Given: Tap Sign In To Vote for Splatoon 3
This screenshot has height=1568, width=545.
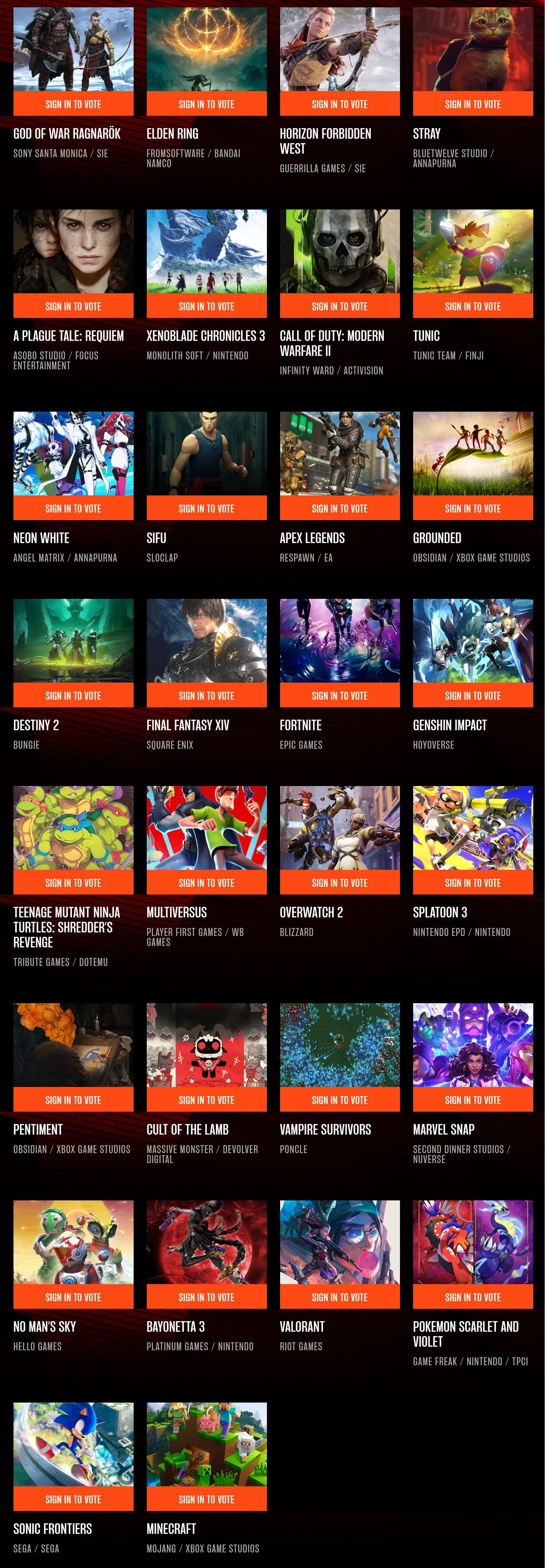Looking at the screenshot, I should (473, 883).
